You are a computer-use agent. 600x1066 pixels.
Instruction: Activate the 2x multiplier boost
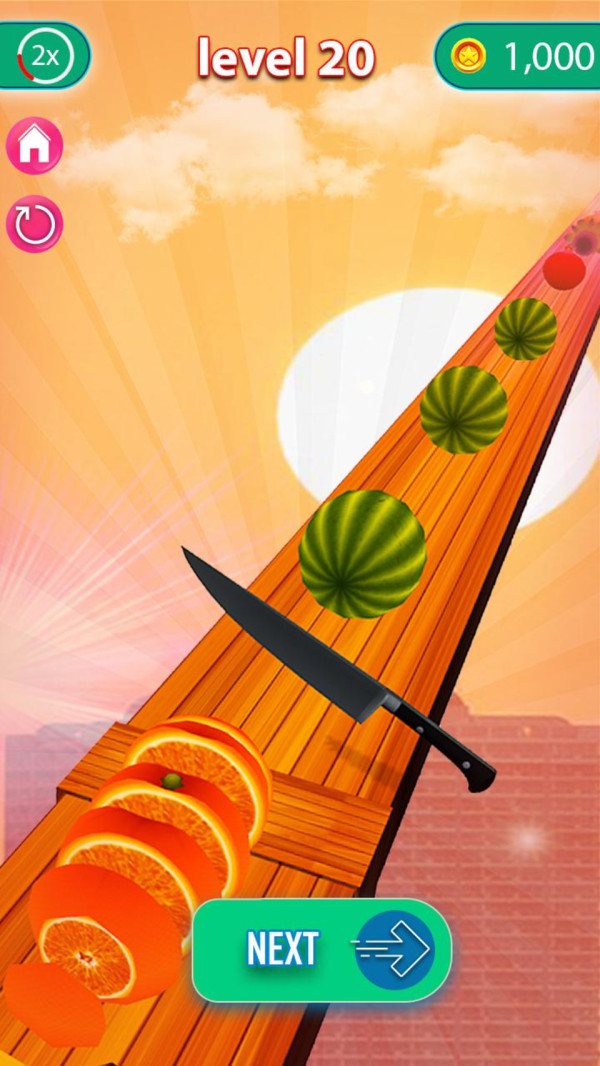tap(44, 56)
